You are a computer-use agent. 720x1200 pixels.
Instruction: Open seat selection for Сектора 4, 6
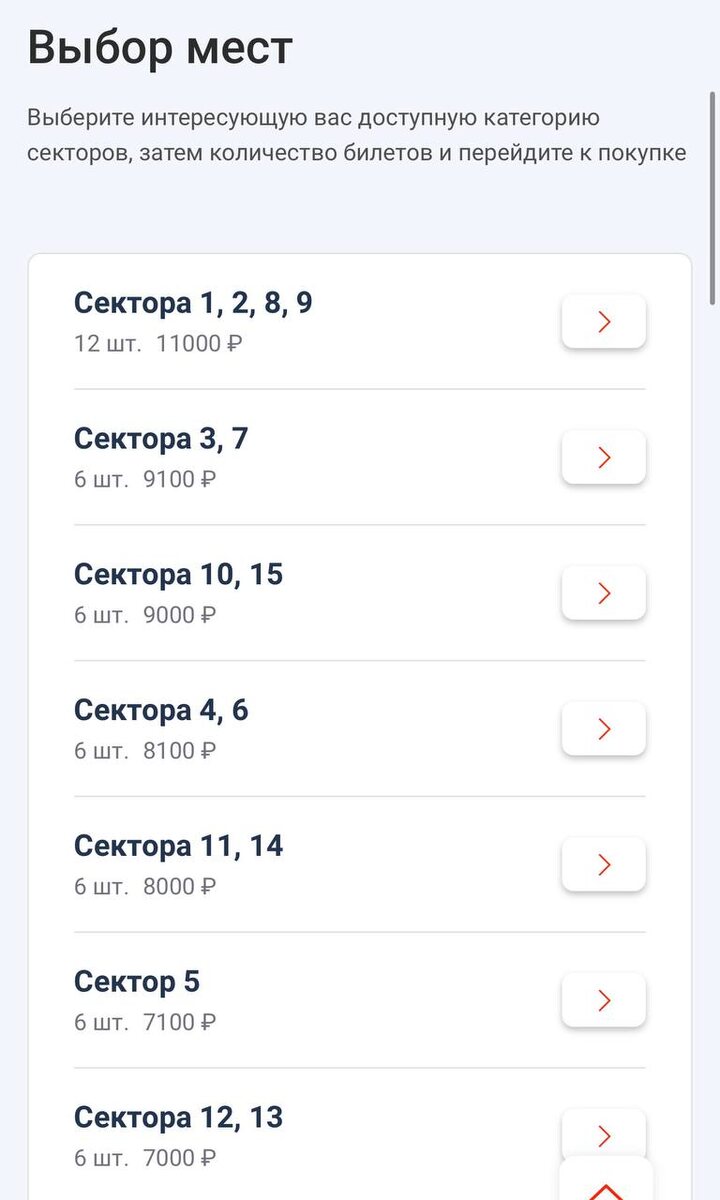pos(603,729)
